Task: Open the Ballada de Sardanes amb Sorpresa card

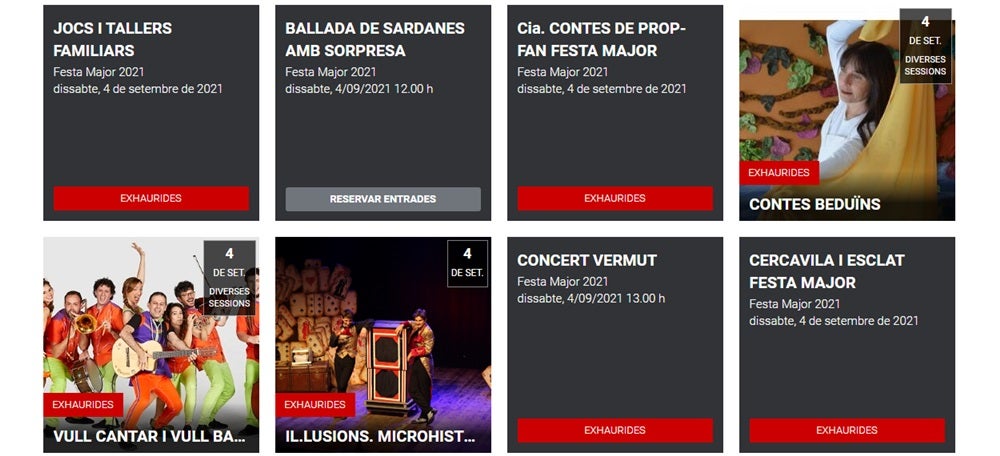Action: pos(374,39)
